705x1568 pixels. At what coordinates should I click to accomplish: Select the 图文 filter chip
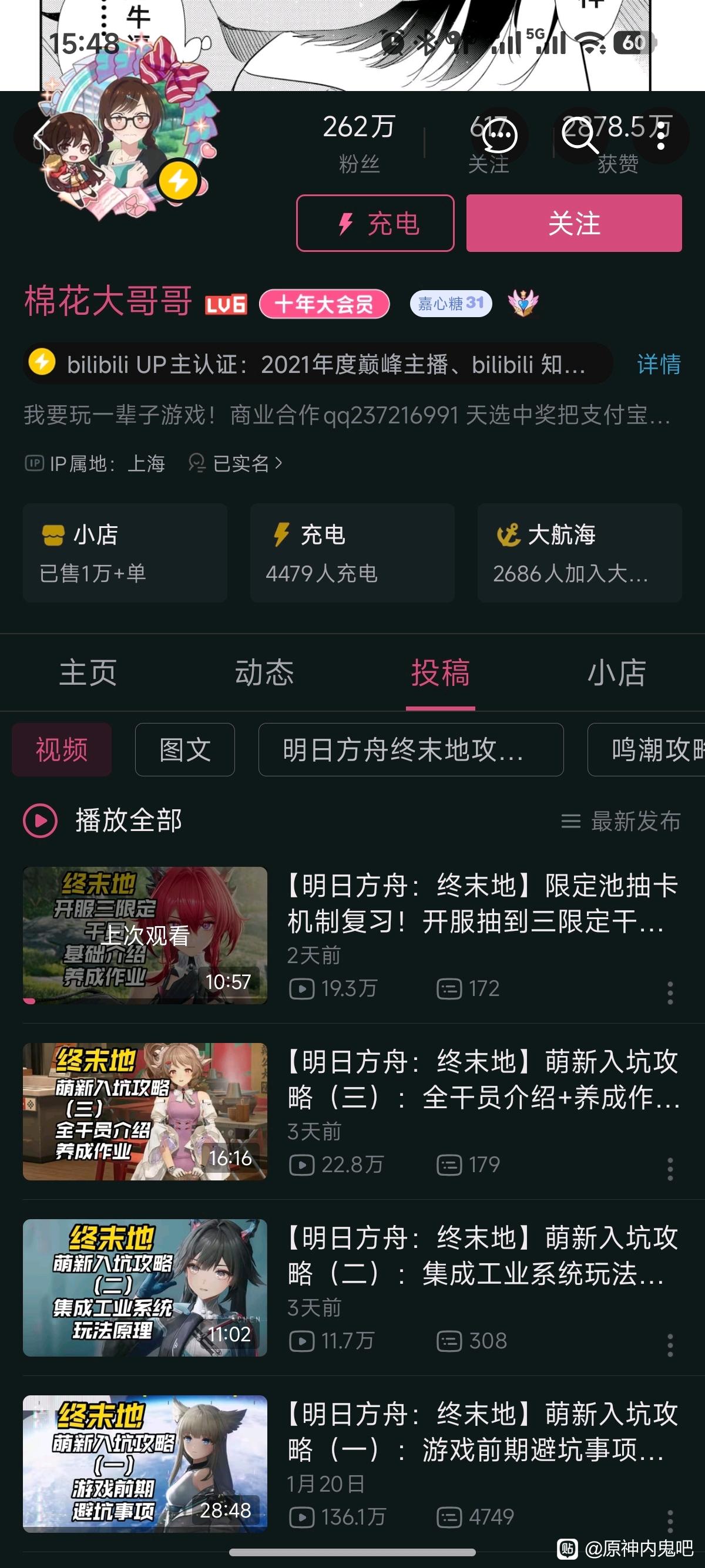click(184, 749)
